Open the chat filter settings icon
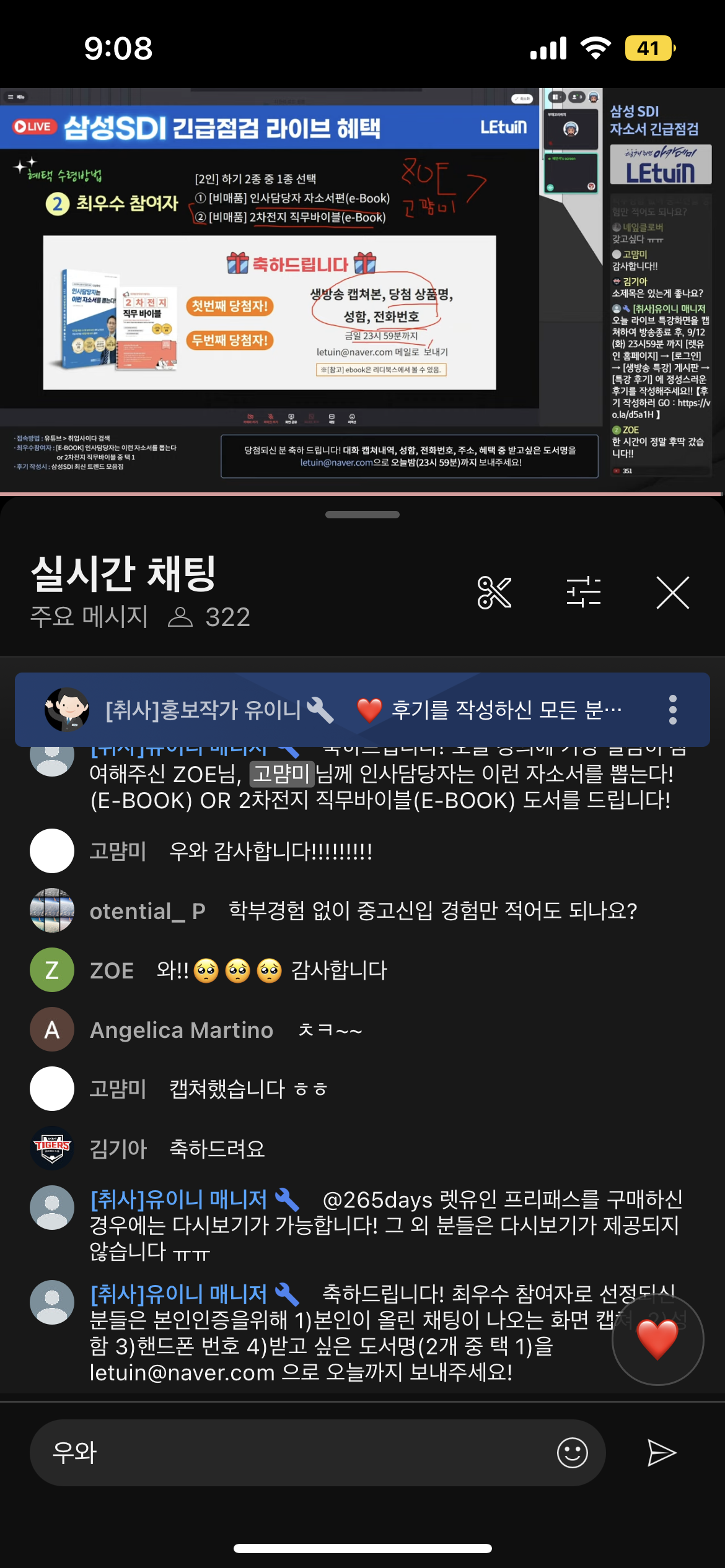 click(x=584, y=593)
